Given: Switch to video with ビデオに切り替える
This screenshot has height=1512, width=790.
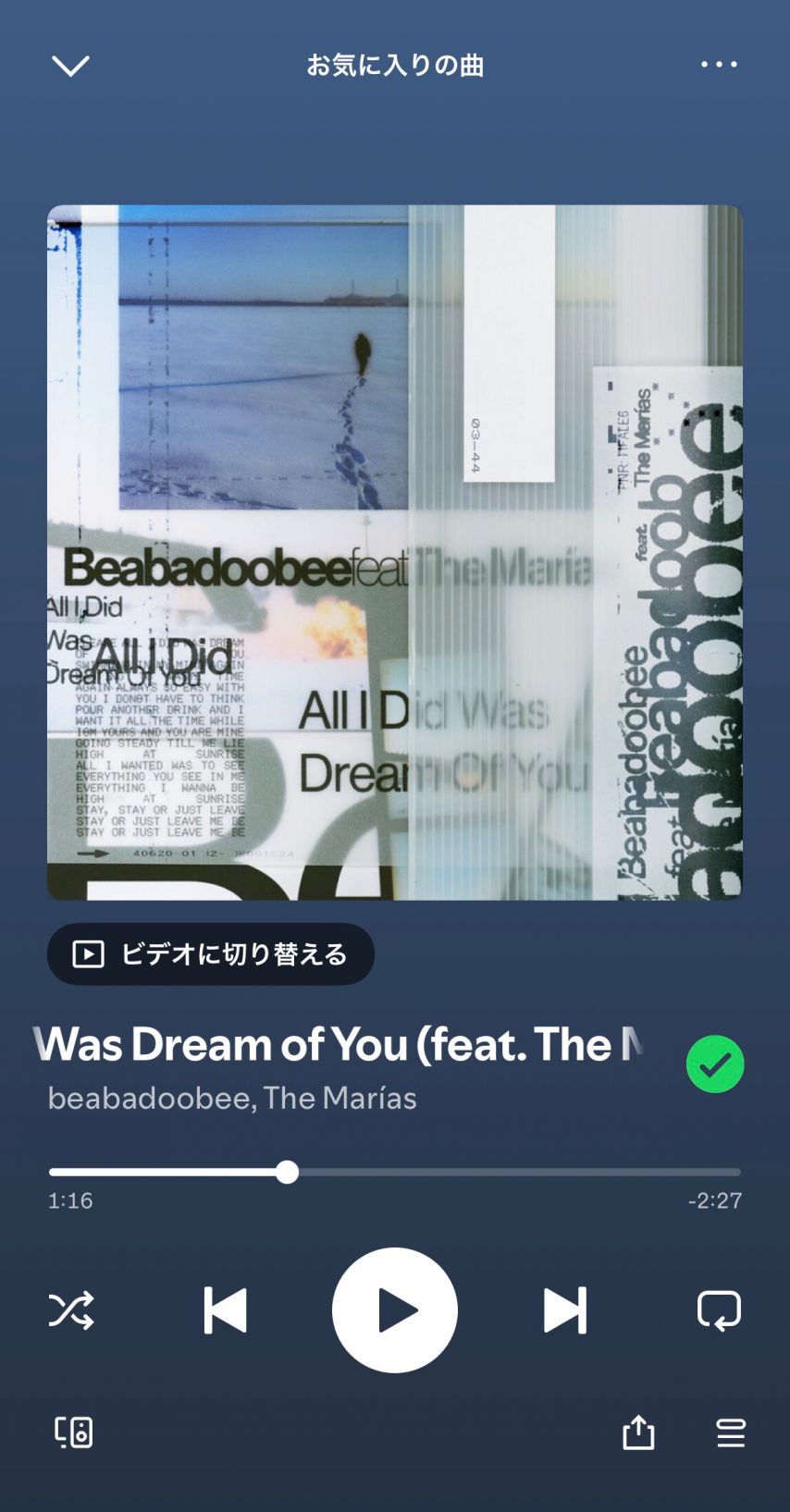Looking at the screenshot, I should click(x=211, y=953).
